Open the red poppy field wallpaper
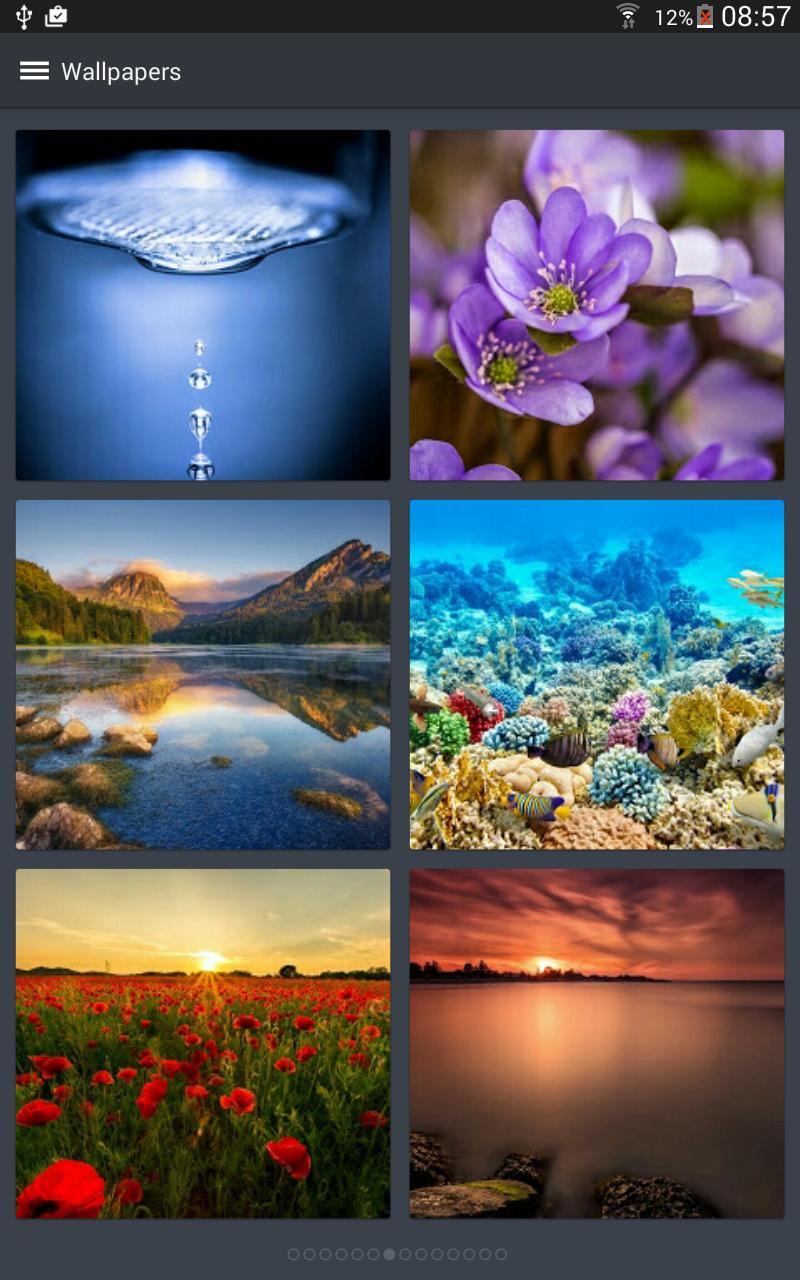The image size is (800, 1280). pos(202,1043)
